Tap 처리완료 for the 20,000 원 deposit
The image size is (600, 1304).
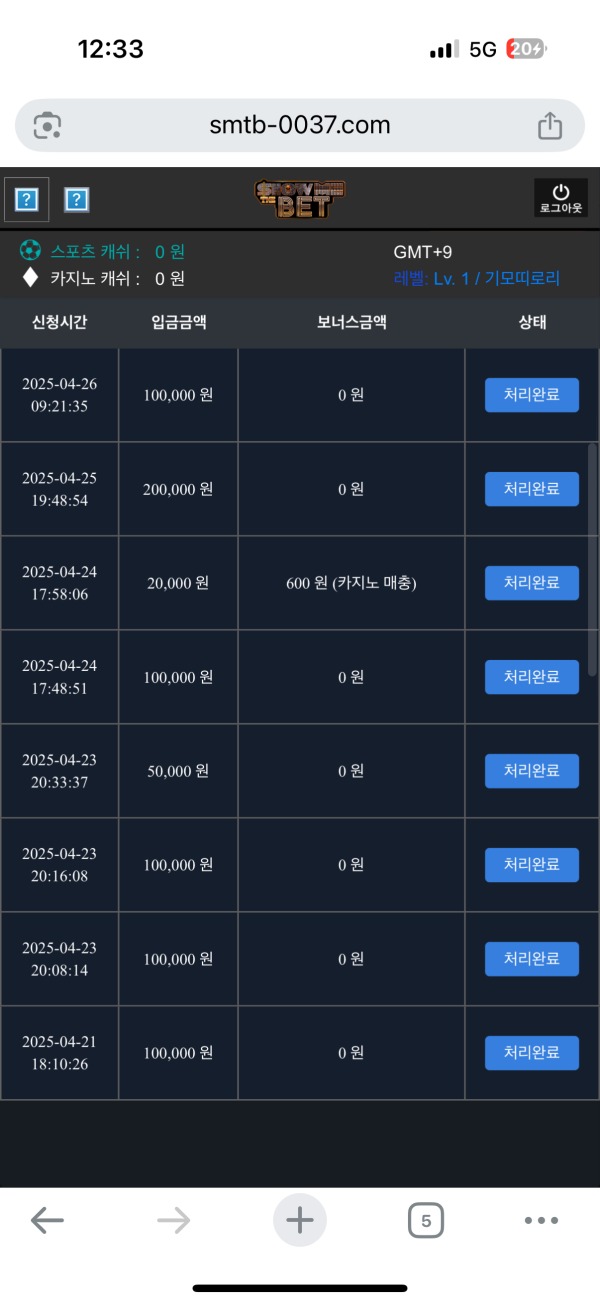[532, 583]
